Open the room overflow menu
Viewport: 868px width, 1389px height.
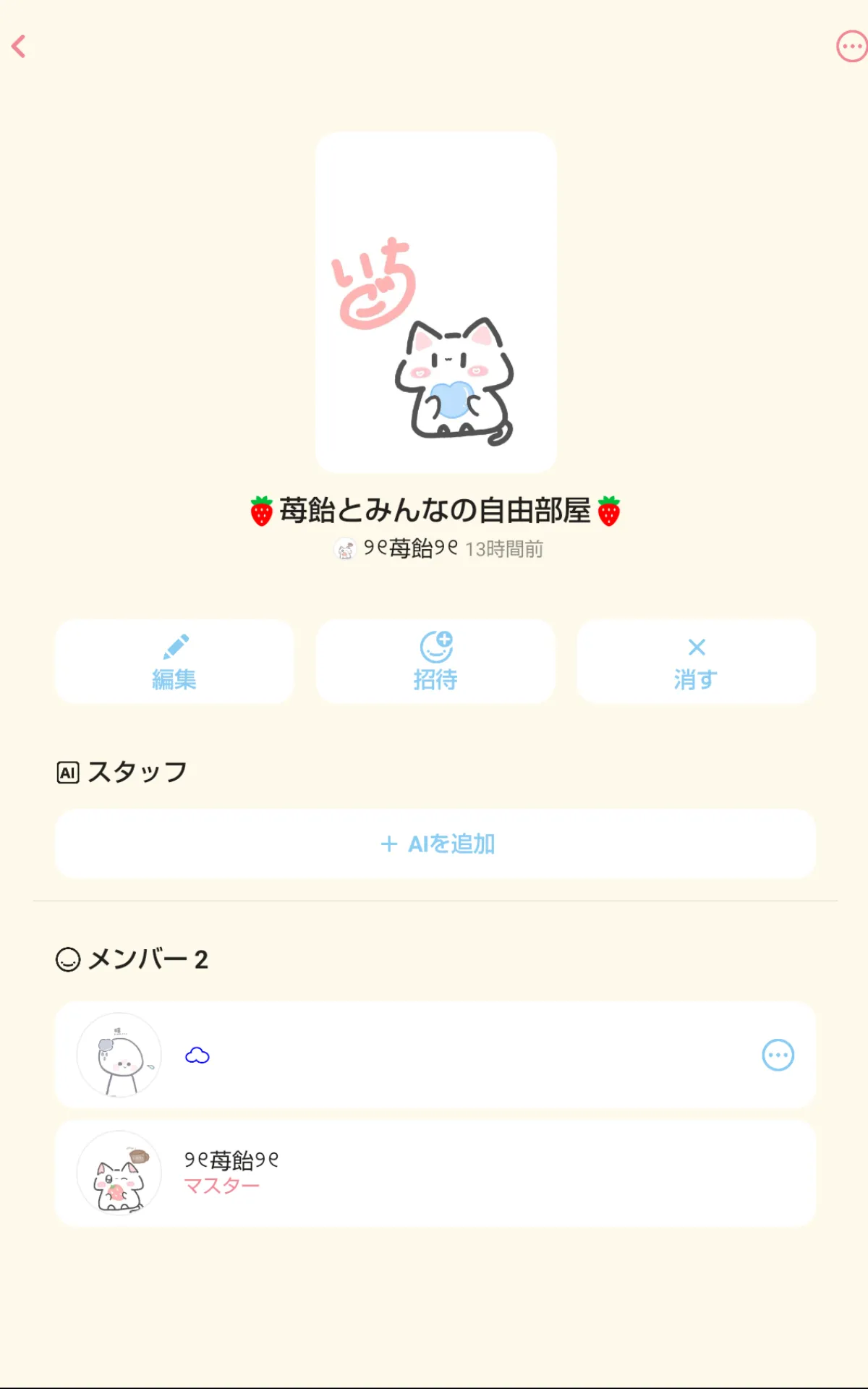(851, 46)
